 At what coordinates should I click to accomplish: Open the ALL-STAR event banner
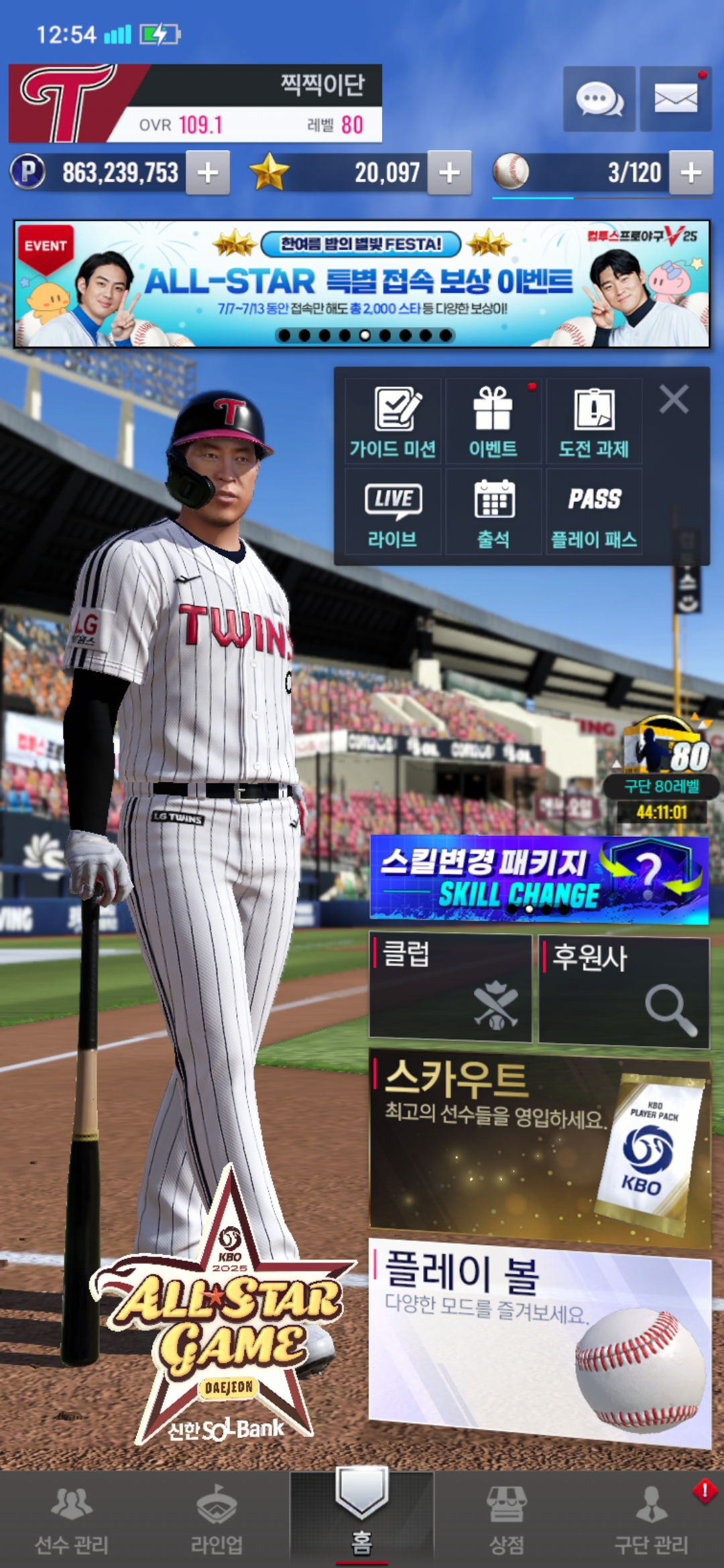pos(362,283)
